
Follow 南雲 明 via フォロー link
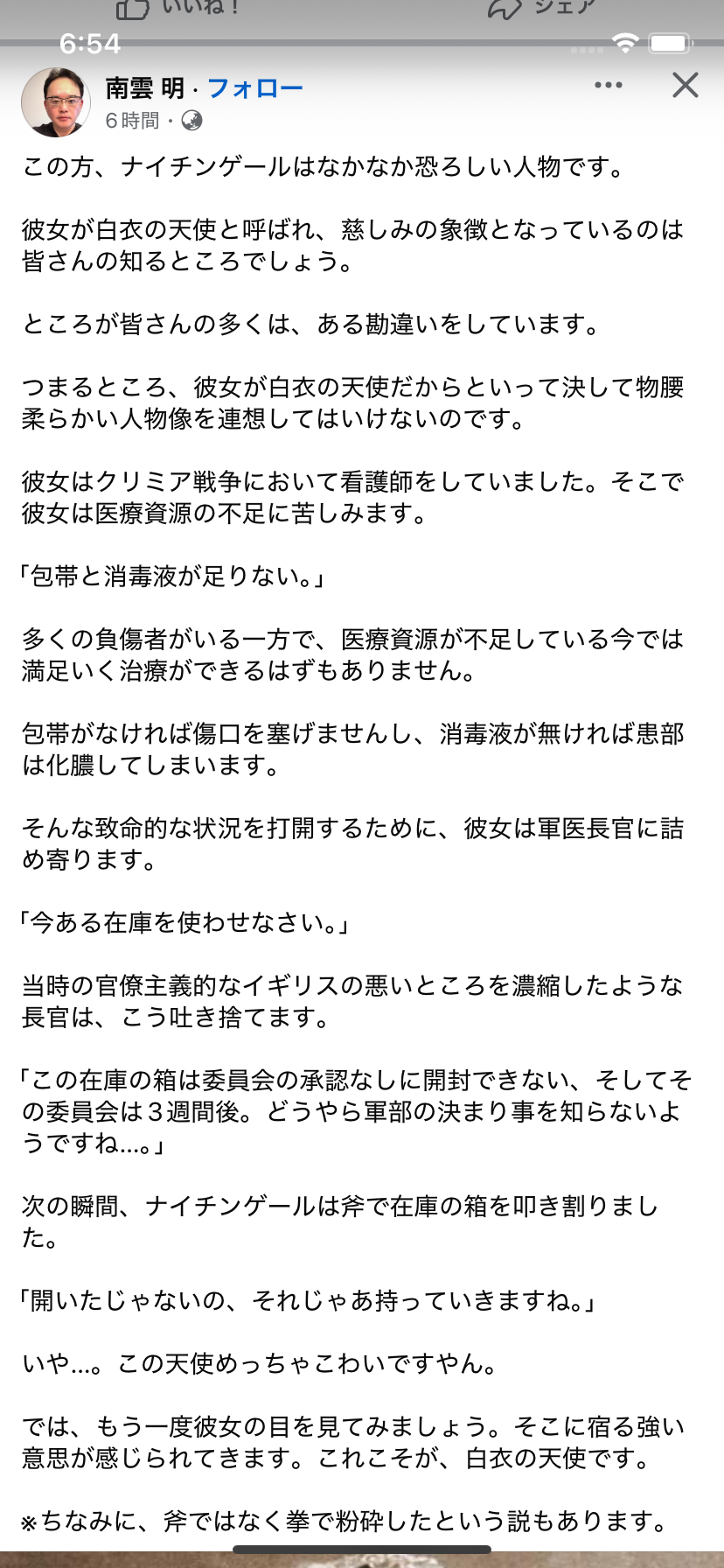[254, 88]
